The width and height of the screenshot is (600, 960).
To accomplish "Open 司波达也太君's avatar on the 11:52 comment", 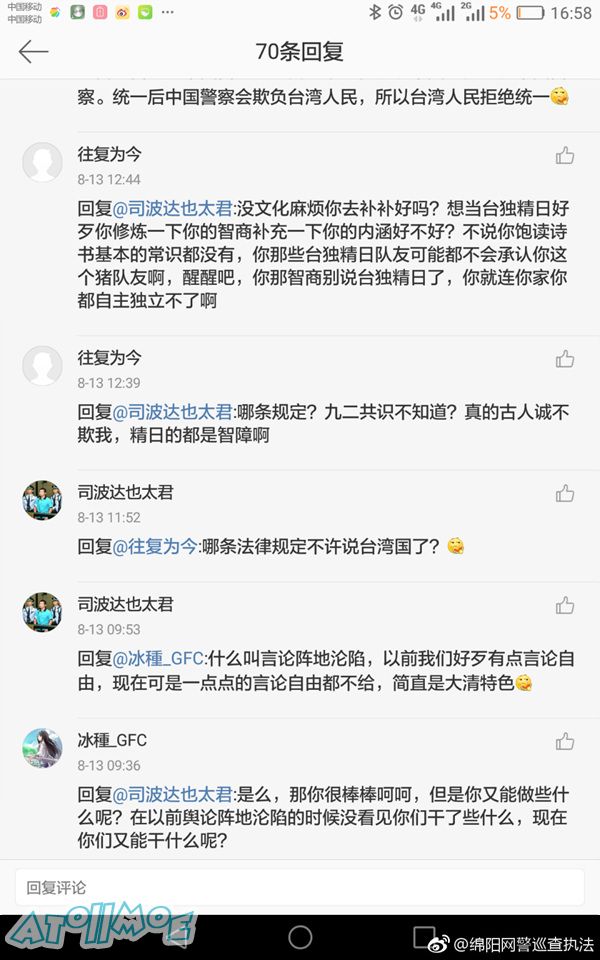I will [x=42, y=500].
